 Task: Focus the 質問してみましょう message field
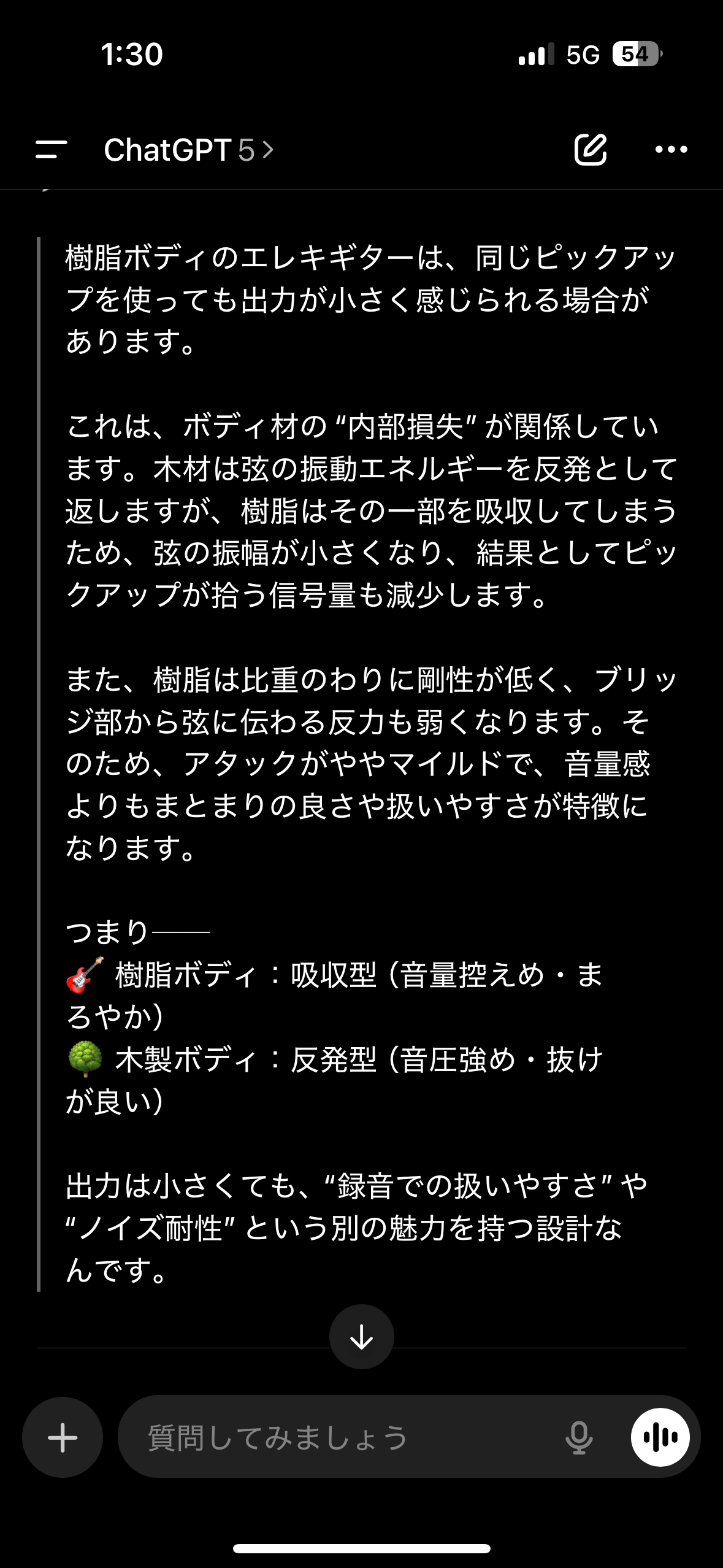[343, 1437]
